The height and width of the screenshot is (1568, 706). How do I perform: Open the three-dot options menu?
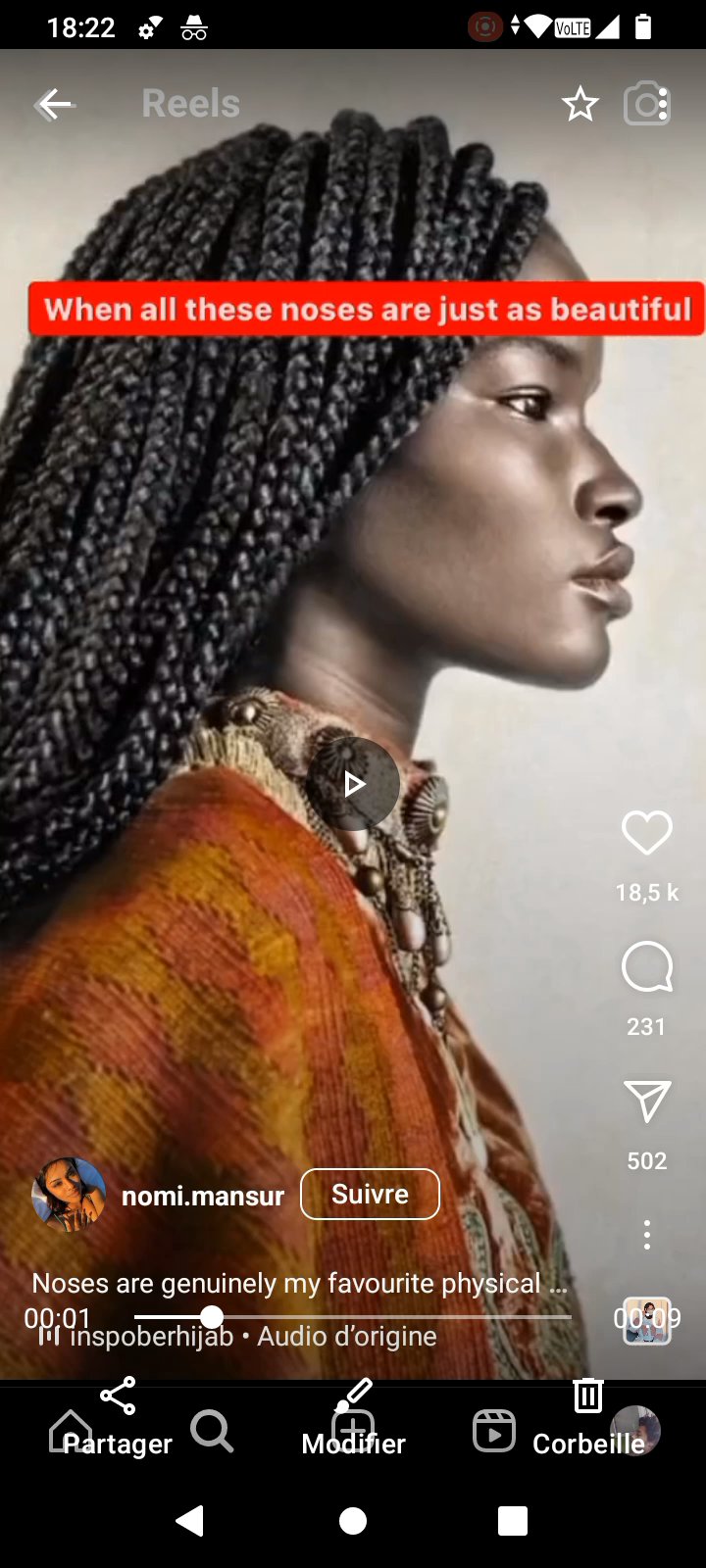click(x=647, y=1235)
